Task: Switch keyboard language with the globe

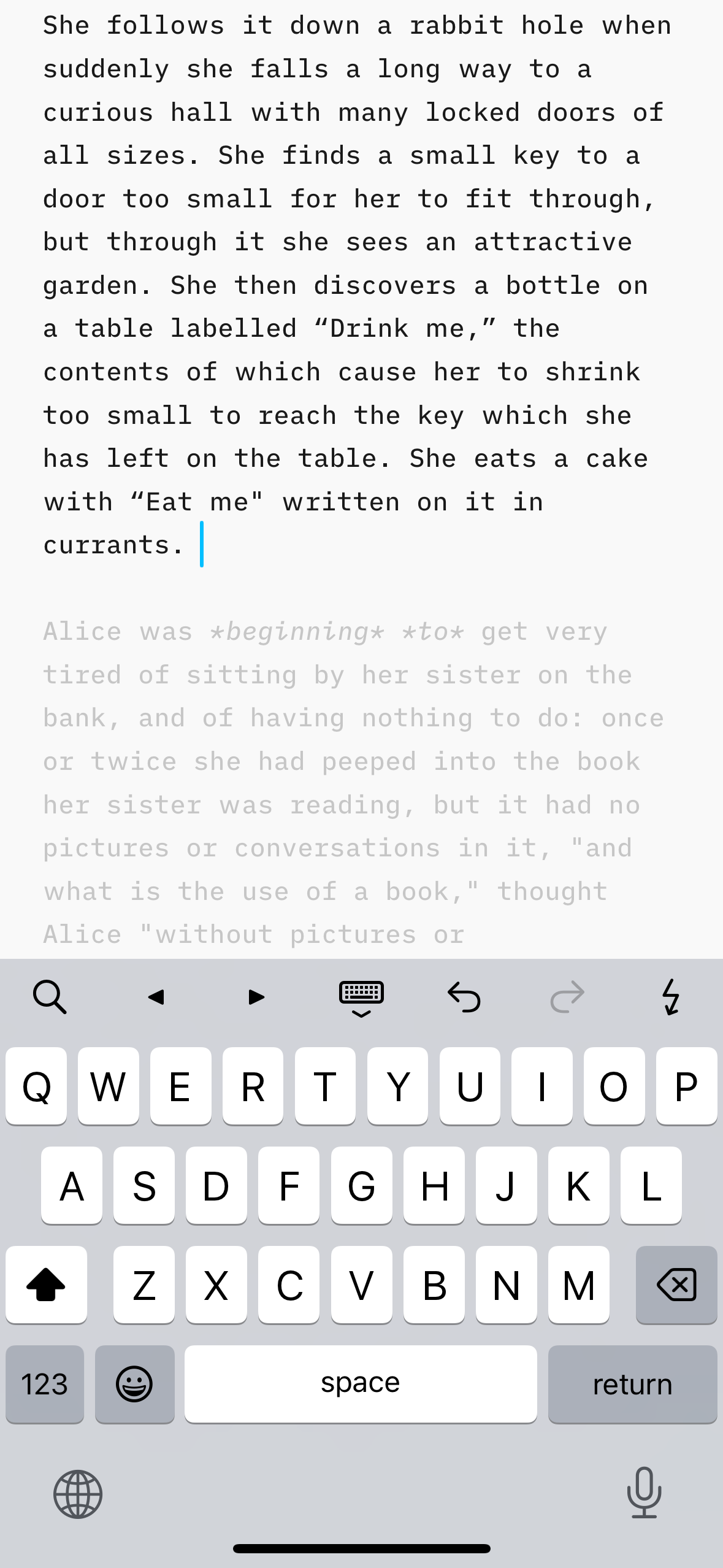Action: (78, 1494)
